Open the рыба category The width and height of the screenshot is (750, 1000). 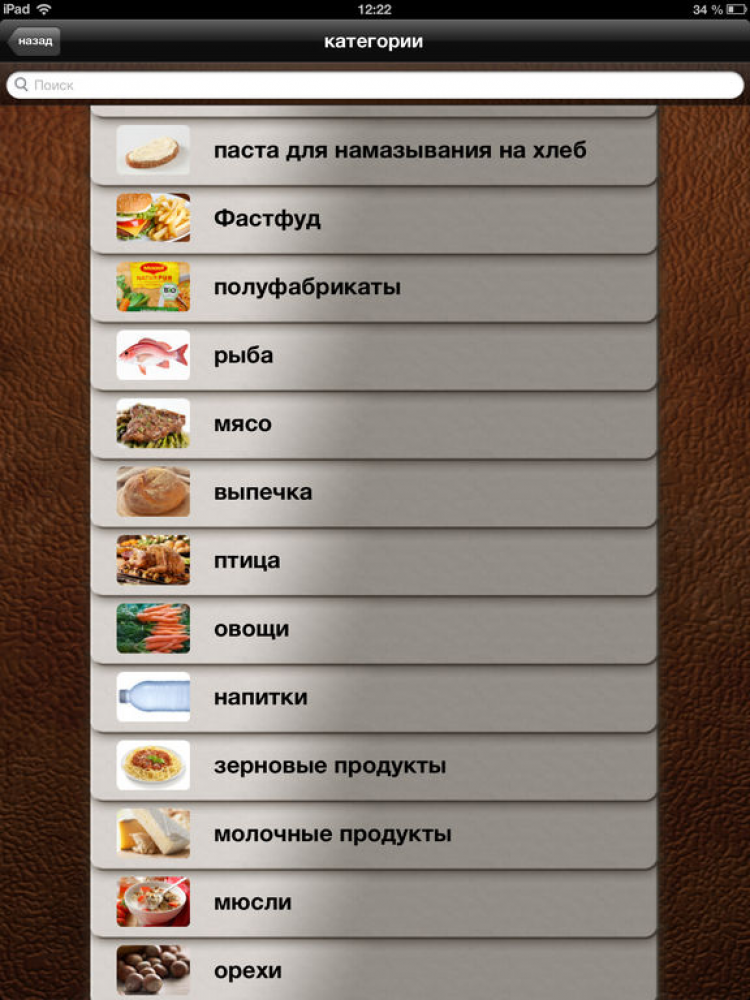[373, 356]
